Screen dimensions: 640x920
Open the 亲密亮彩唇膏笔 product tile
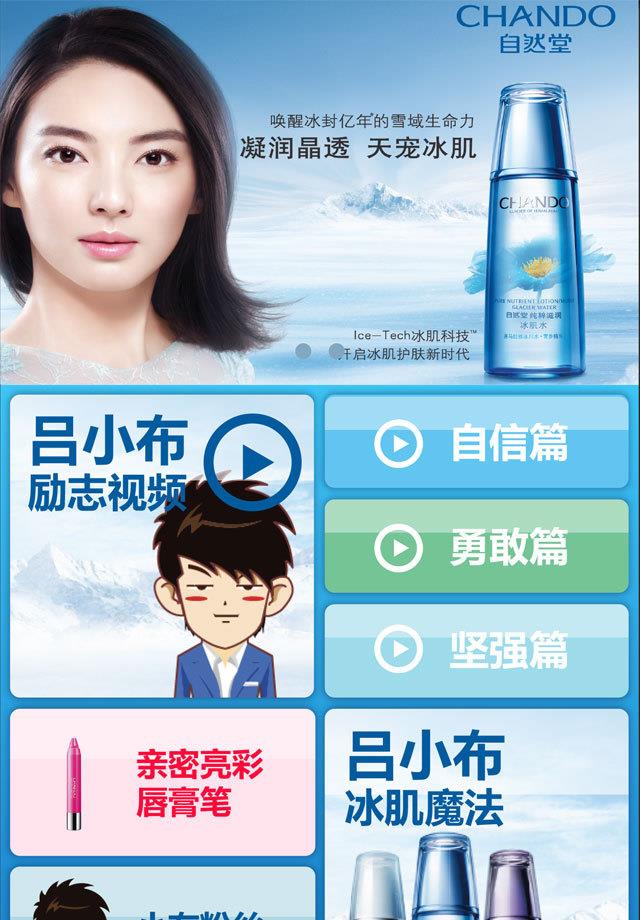[162, 783]
